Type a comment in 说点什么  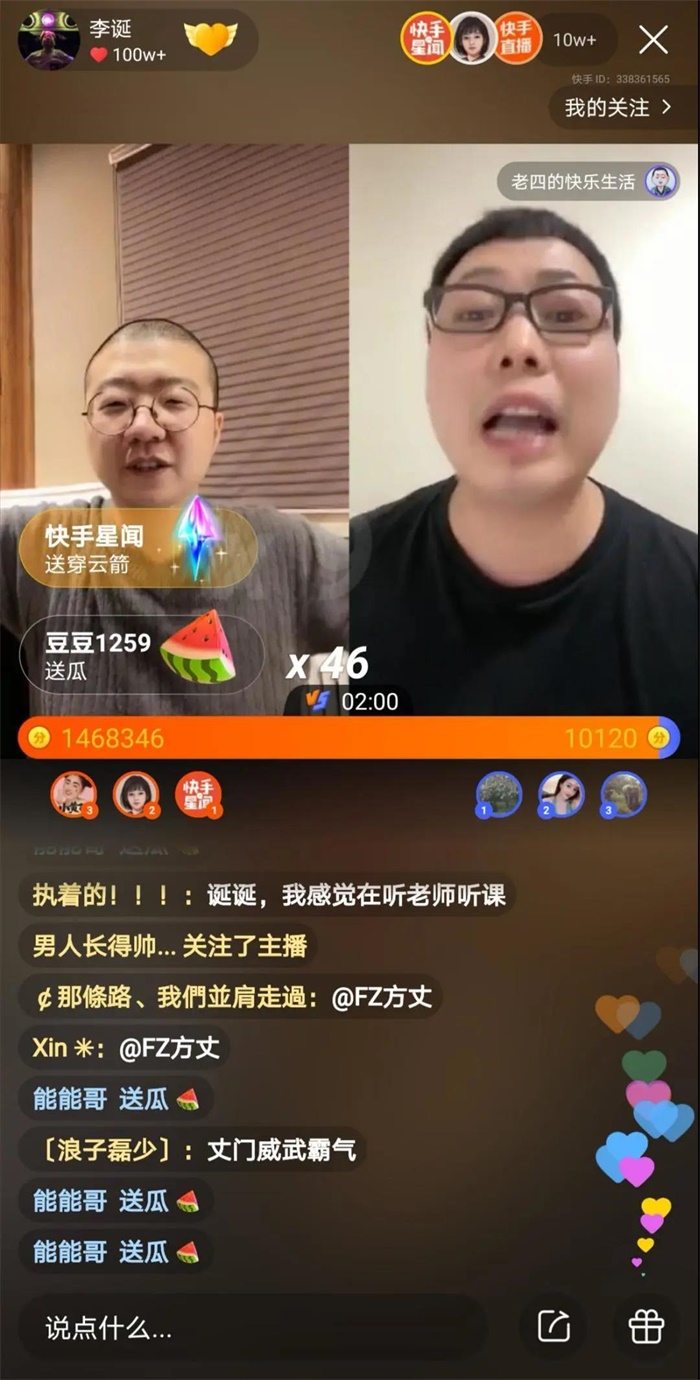pyautogui.click(x=250, y=1328)
